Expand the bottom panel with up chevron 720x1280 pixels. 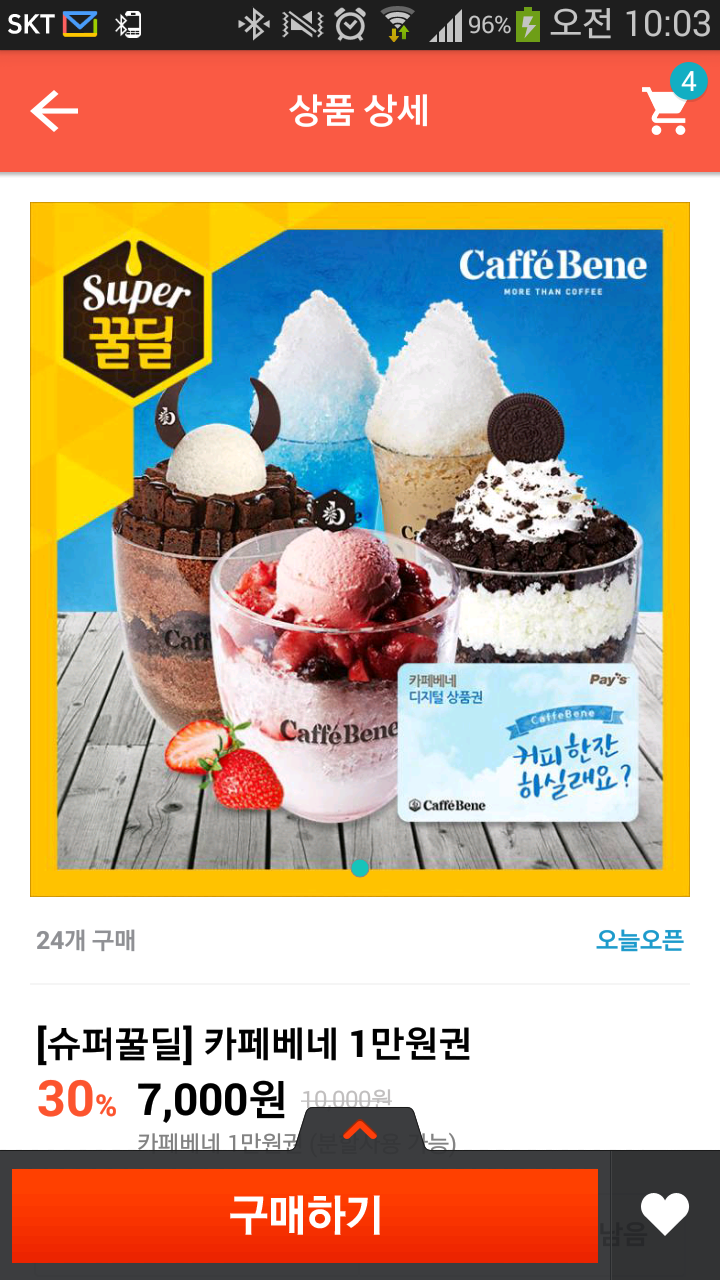click(x=359, y=1130)
